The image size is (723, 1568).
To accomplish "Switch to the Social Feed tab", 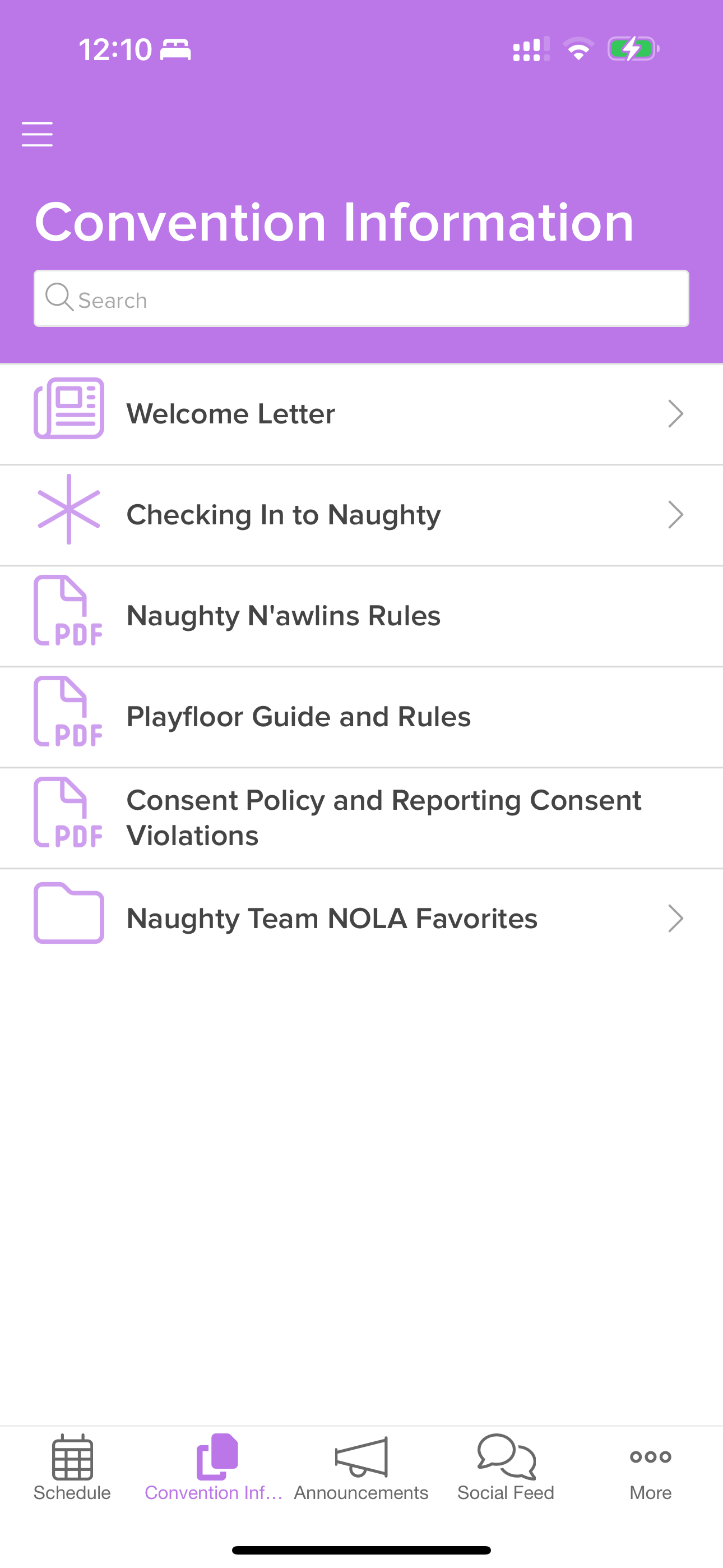I will click(x=506, y=1468).
